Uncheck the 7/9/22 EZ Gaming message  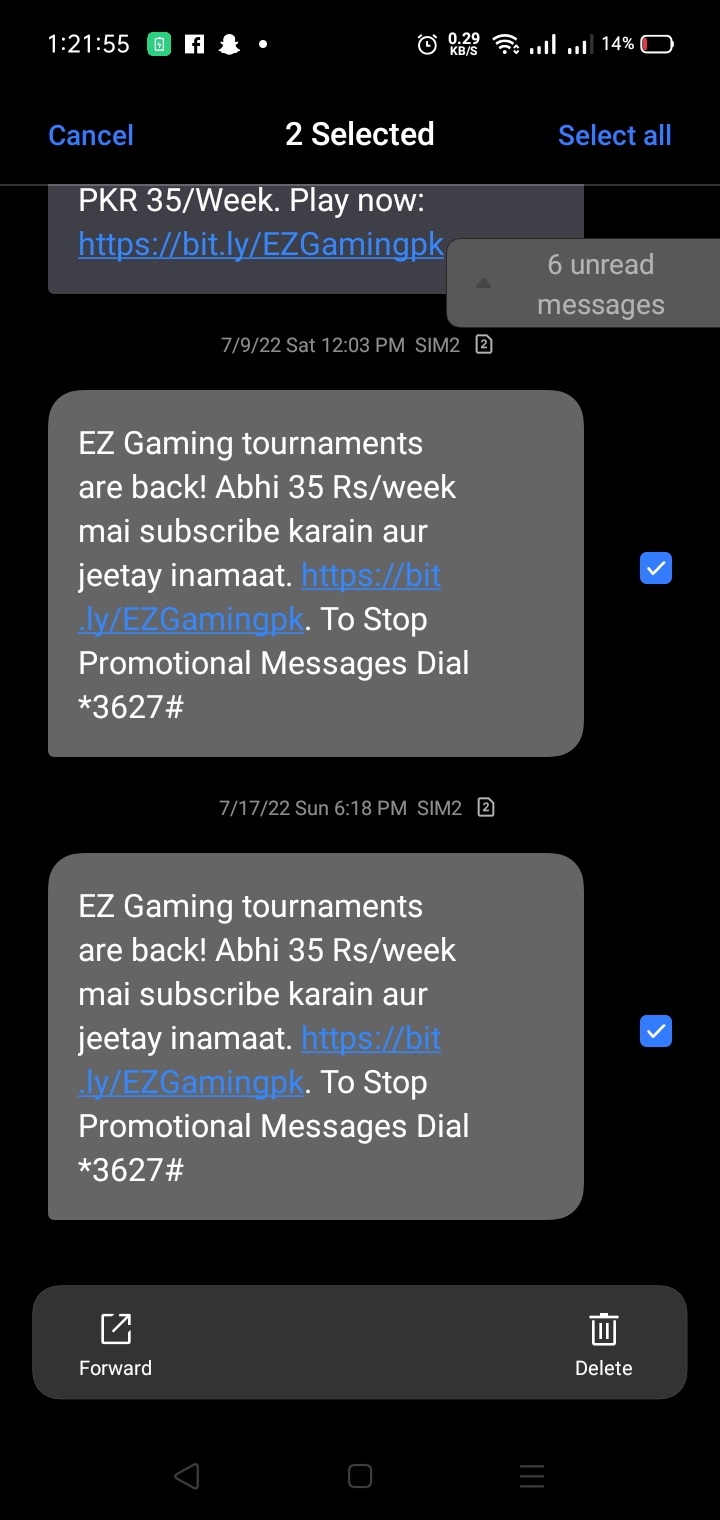[655, 568]
